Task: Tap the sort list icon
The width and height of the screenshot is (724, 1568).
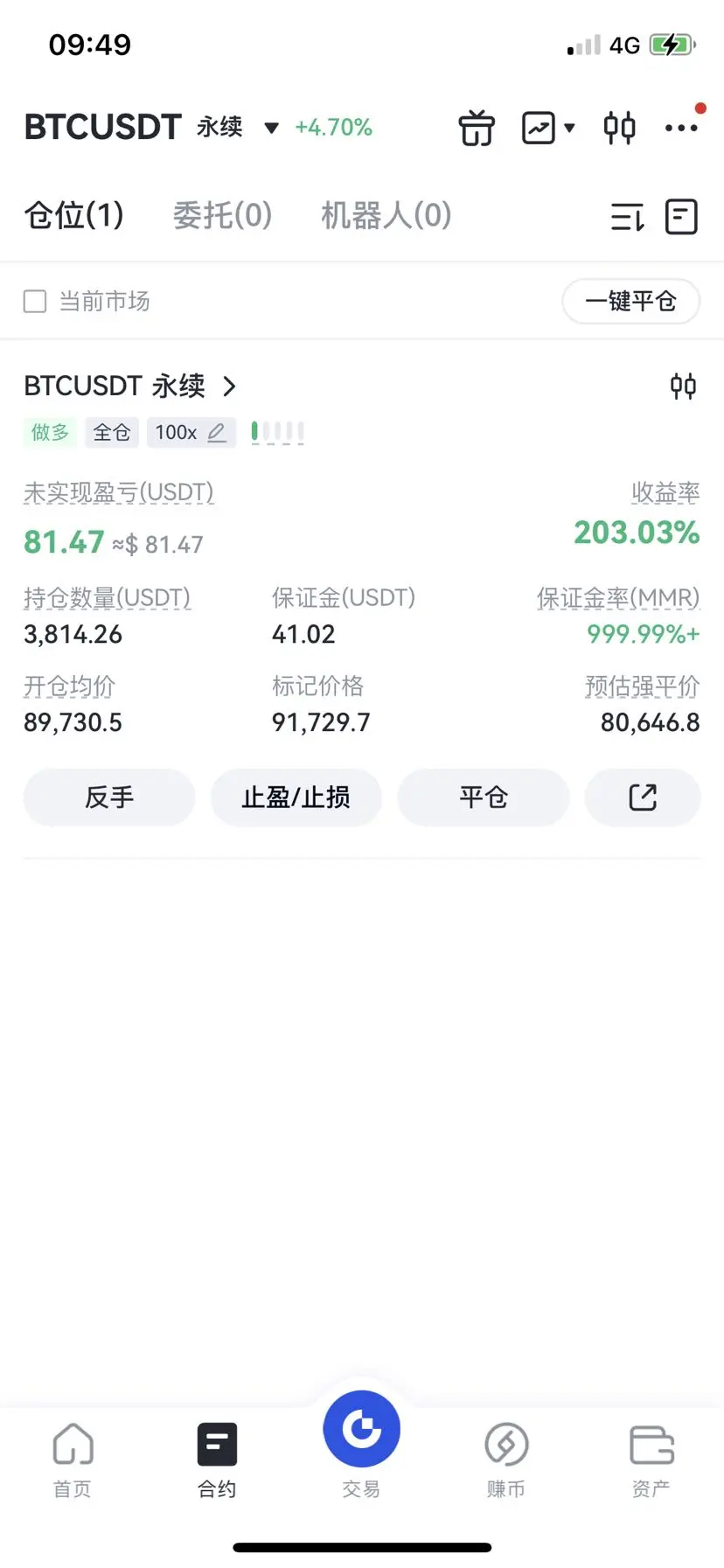Action: tap(627, 217)
